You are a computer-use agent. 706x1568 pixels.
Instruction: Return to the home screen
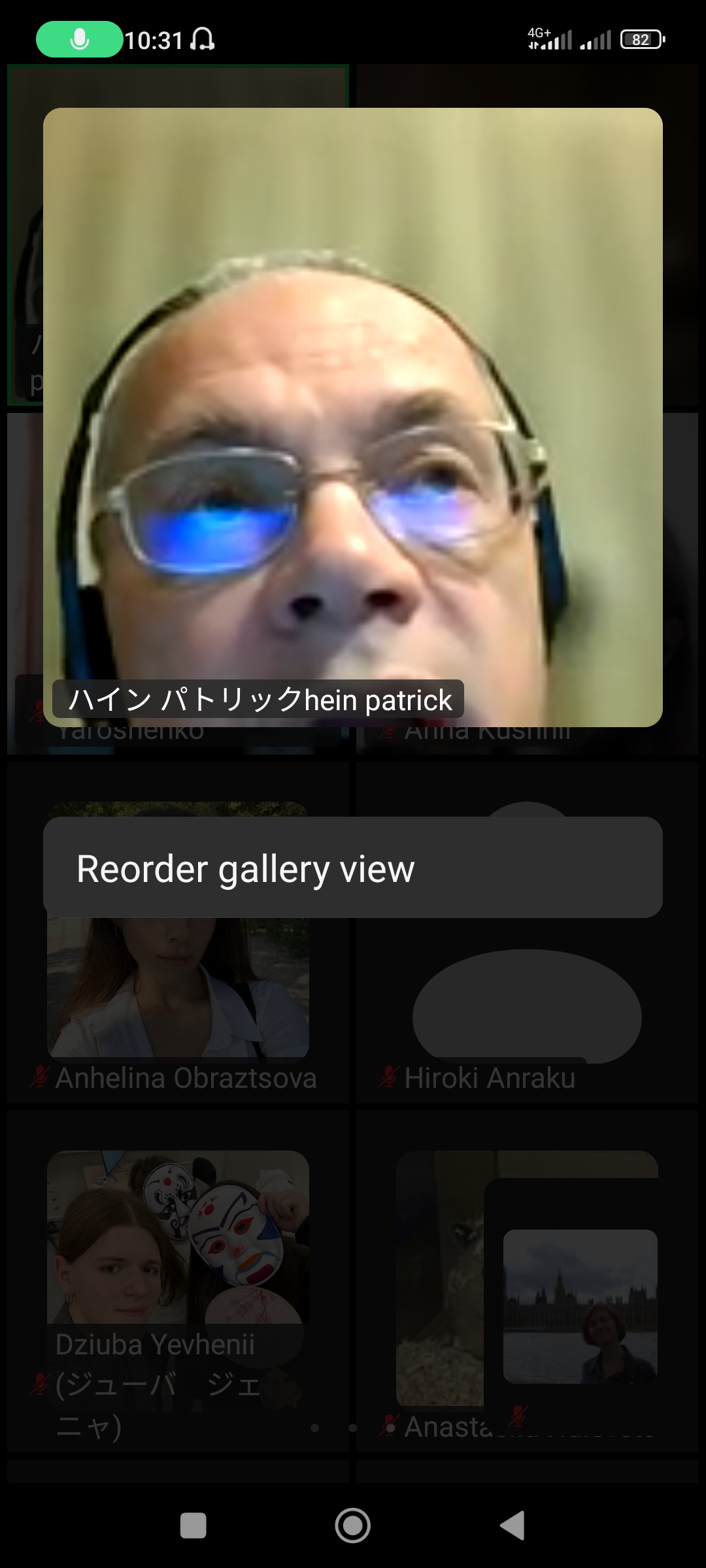click(353, 1526)
